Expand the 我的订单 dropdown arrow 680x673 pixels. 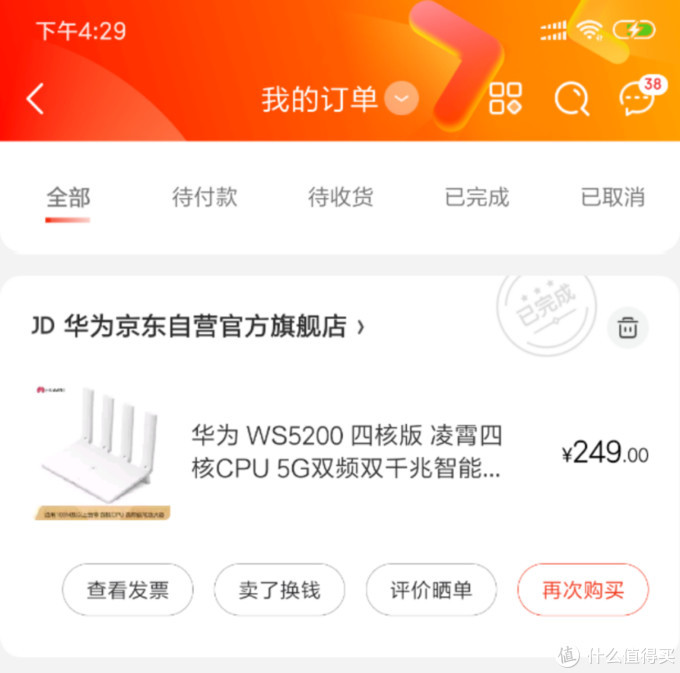coord(402,99)
